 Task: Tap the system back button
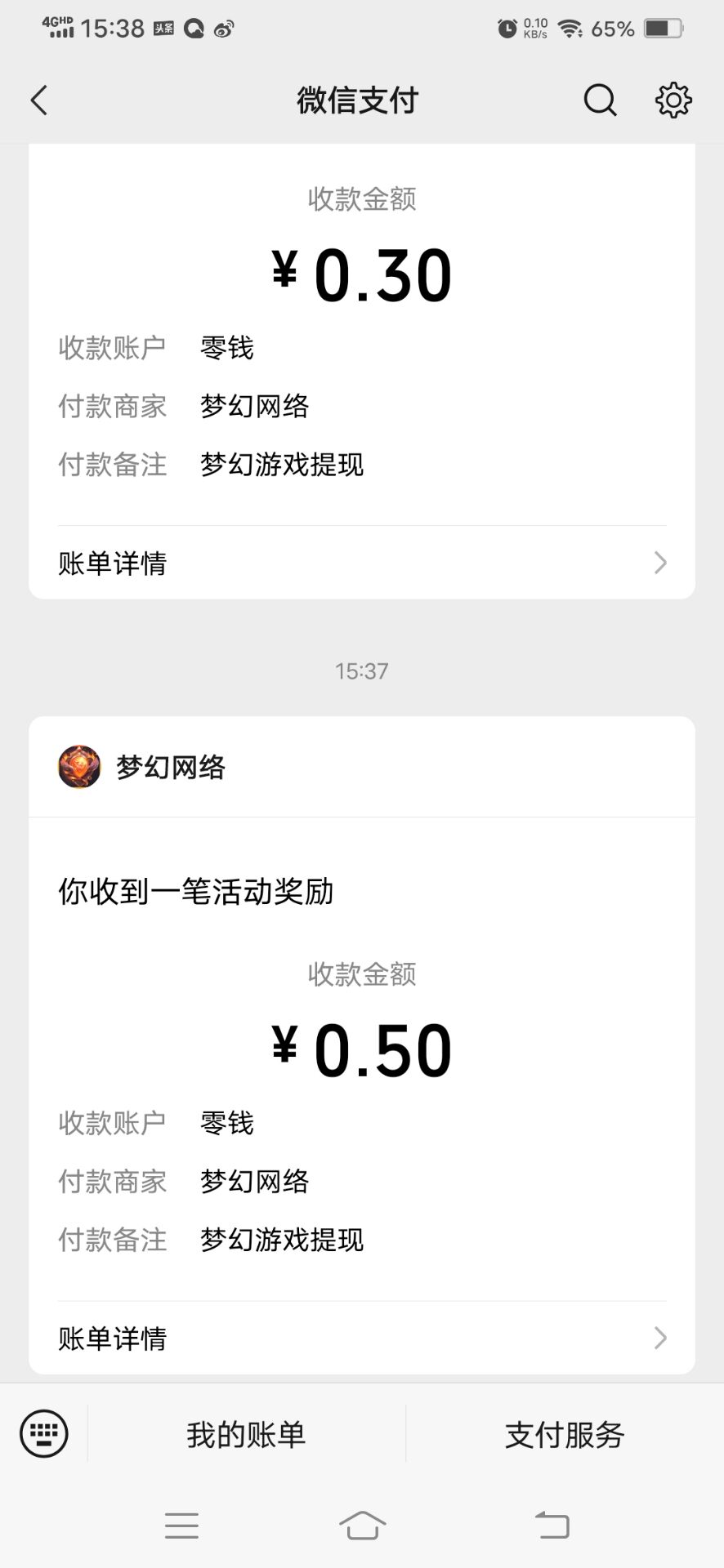point(552,1525)
